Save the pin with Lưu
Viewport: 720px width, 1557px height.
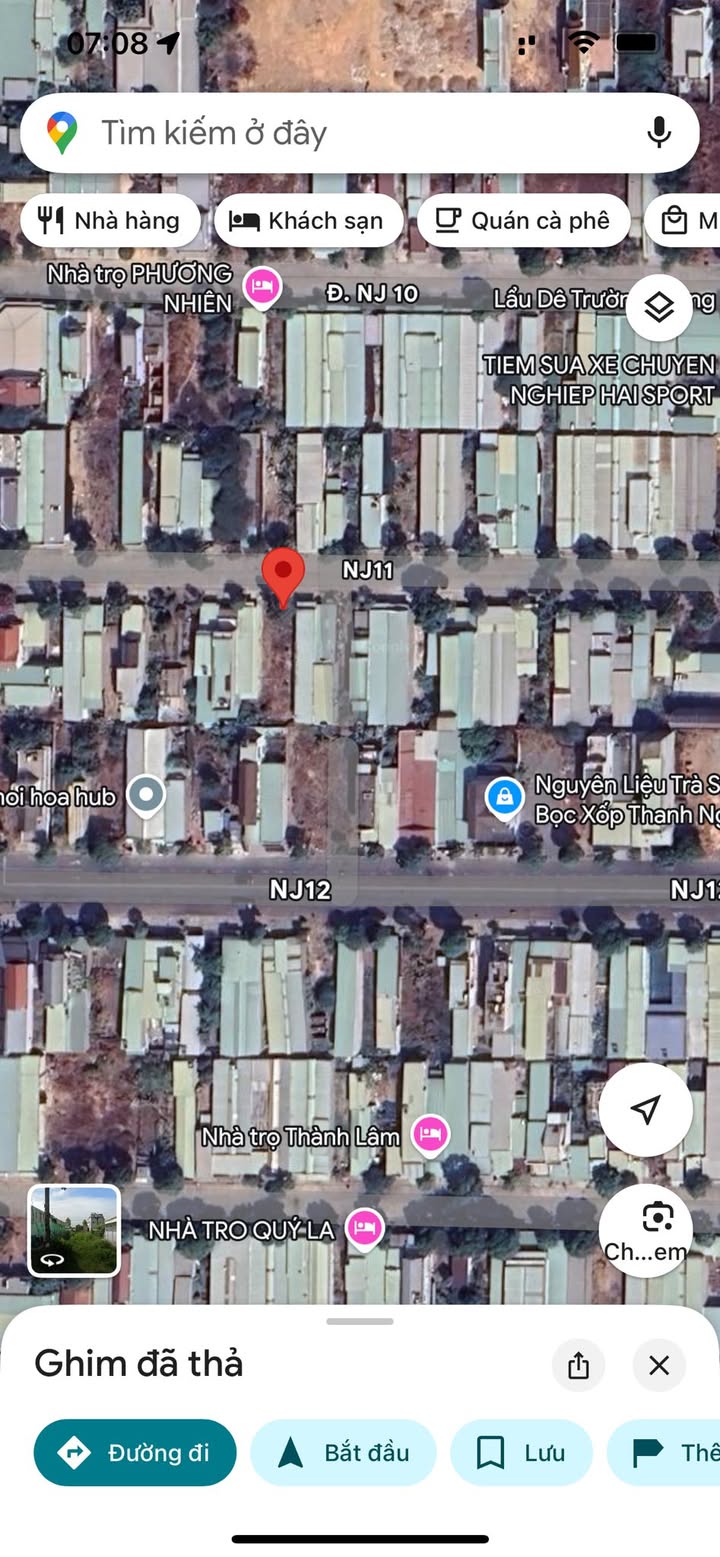[521, 1452]
